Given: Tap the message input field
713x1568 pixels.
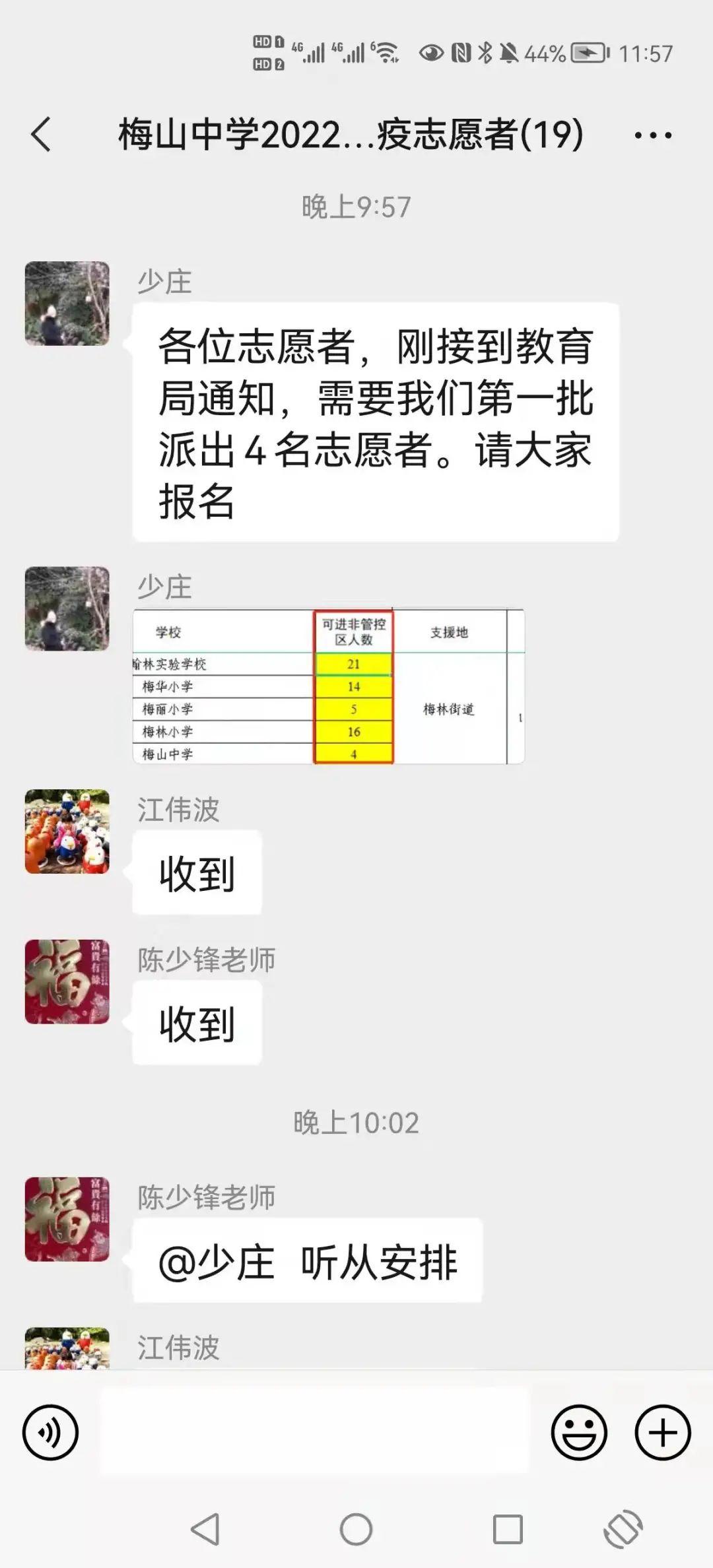Looking at the screenshot, I should [314, 1431].
